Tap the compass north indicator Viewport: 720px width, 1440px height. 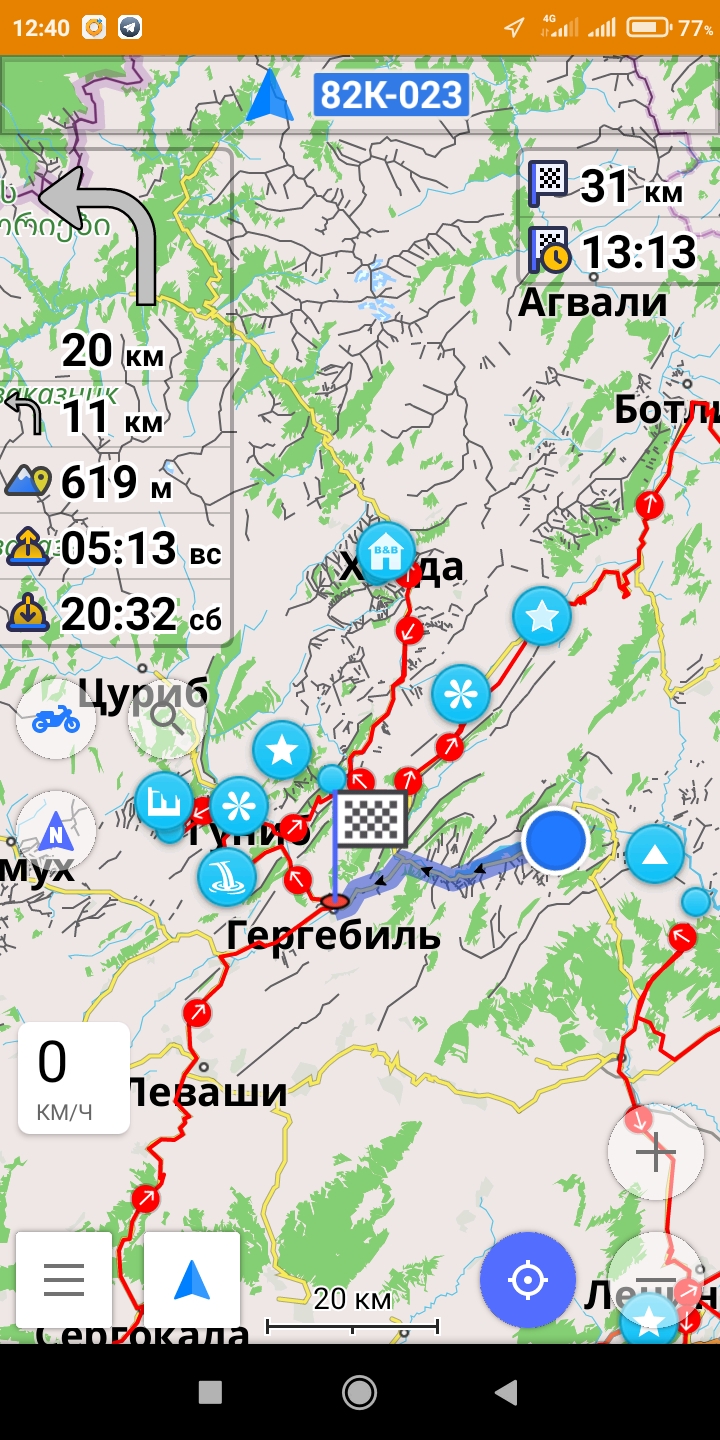pyautogui.click(x=56, y=830)
